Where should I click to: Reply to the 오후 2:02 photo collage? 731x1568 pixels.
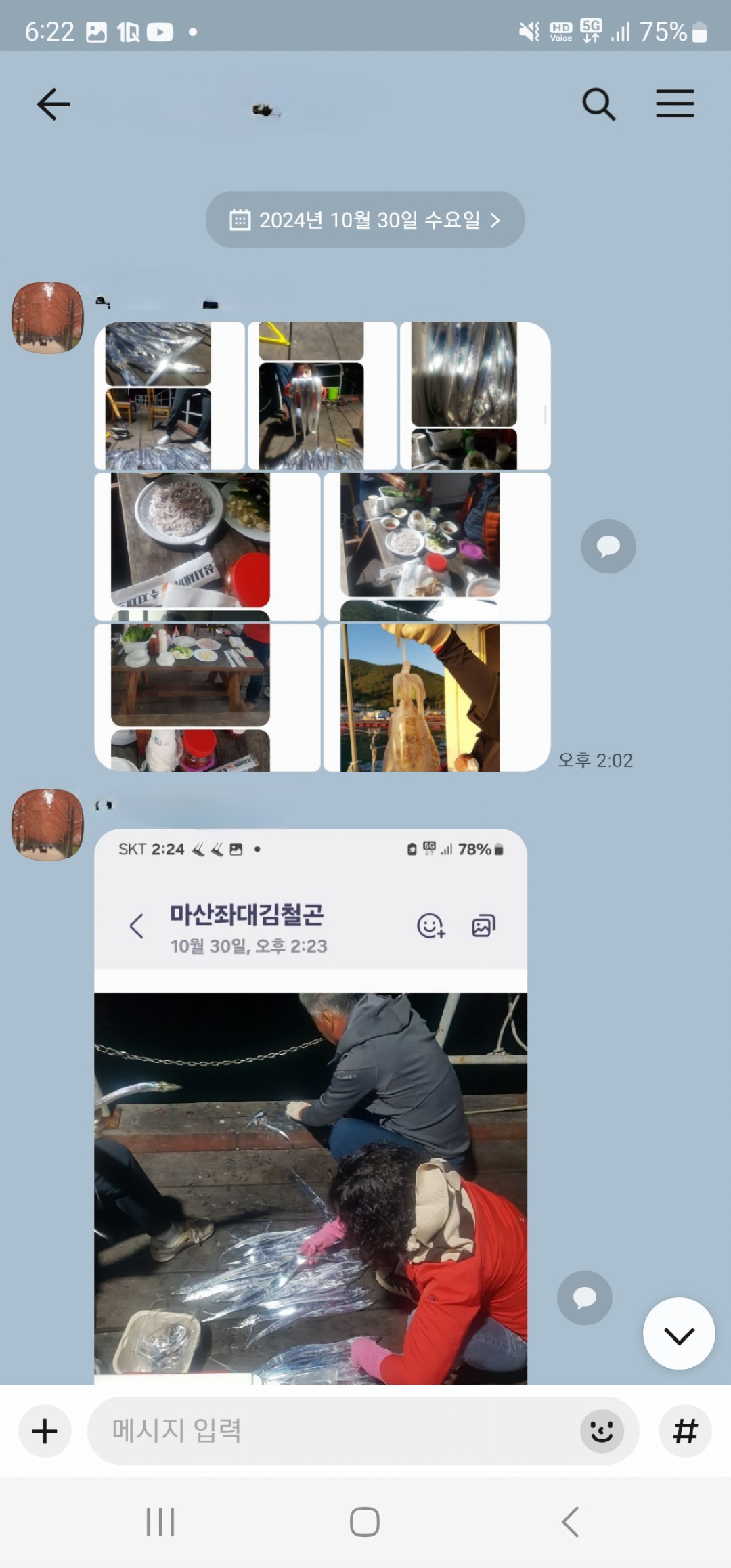point(608,546)
